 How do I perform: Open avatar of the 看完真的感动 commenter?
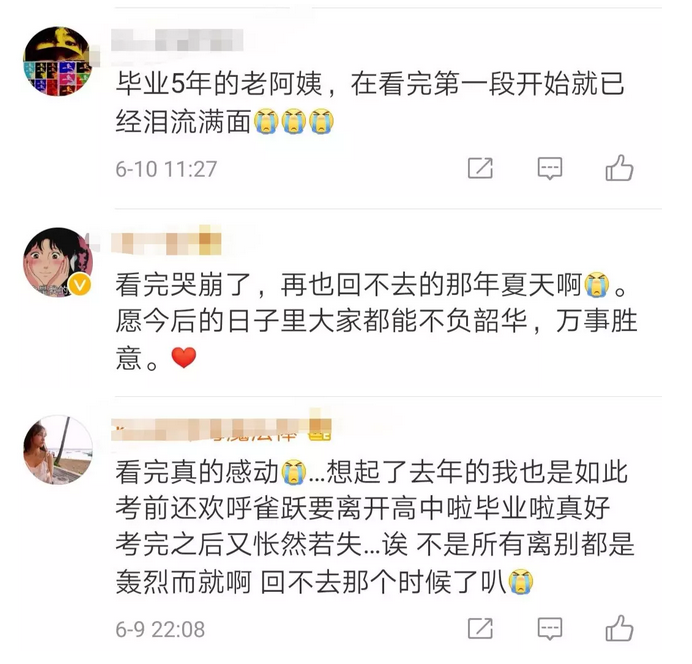57,450
